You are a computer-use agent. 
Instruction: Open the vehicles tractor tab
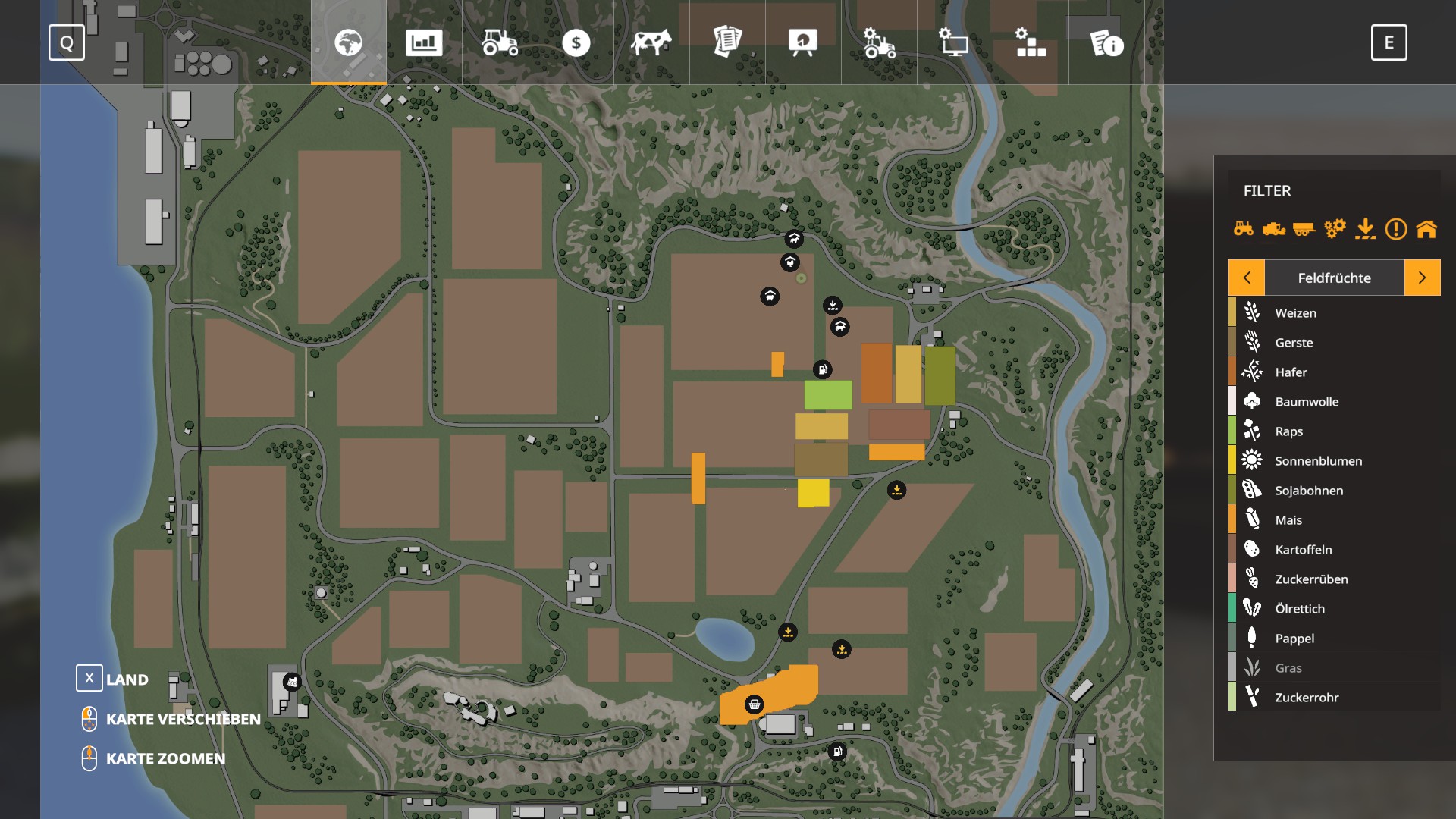(500, 42)
